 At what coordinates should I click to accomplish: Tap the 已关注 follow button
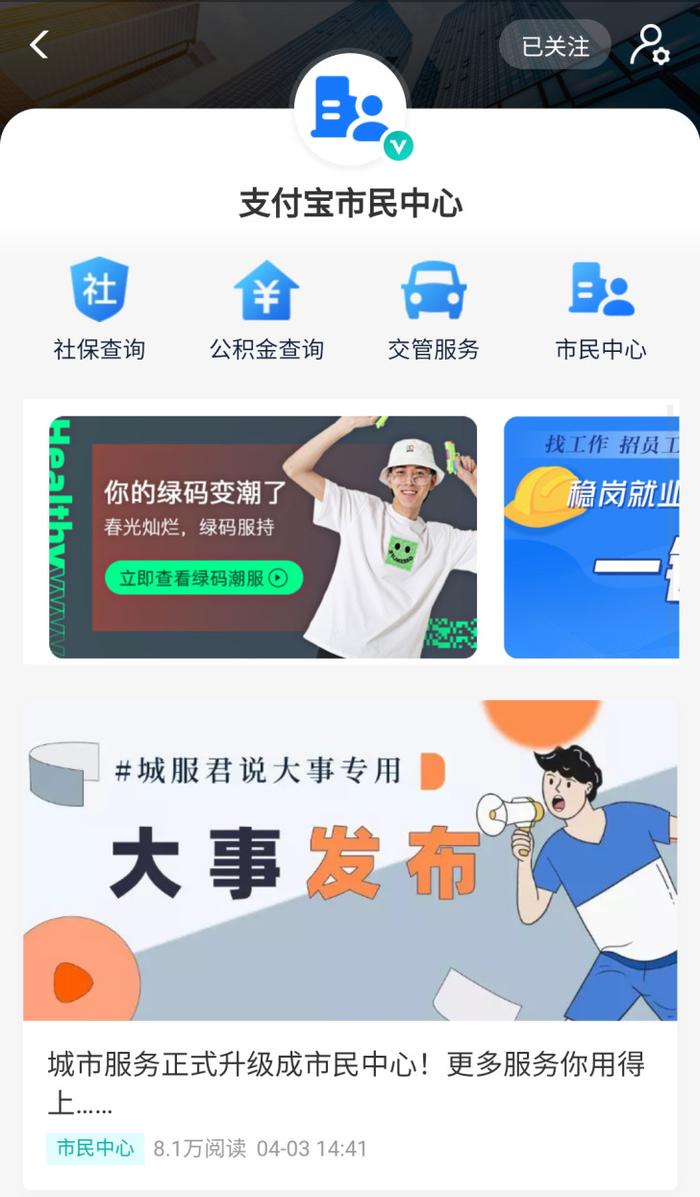point(555,45)
